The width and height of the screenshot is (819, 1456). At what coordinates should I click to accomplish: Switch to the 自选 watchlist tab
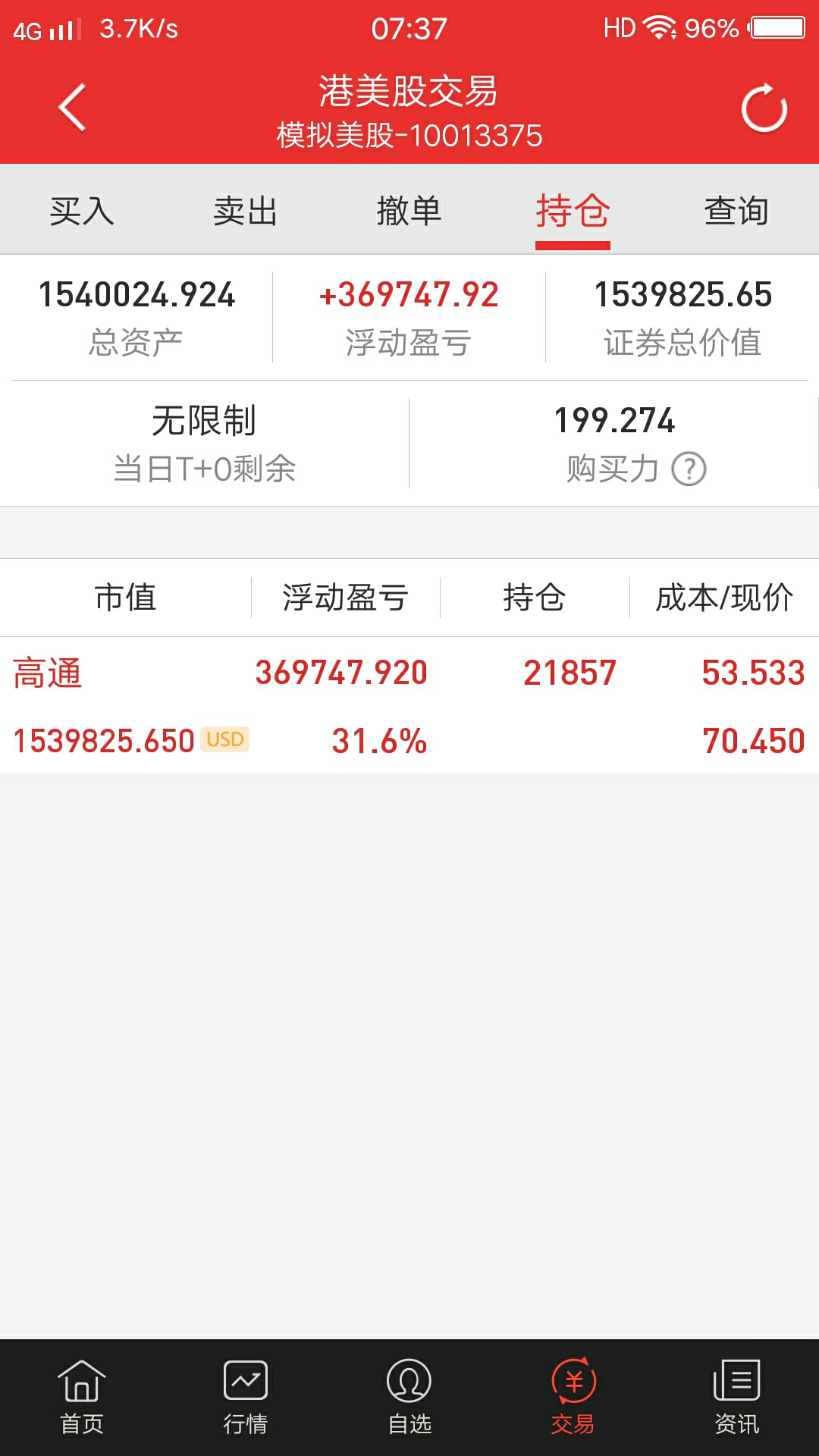coord(409,1397)
